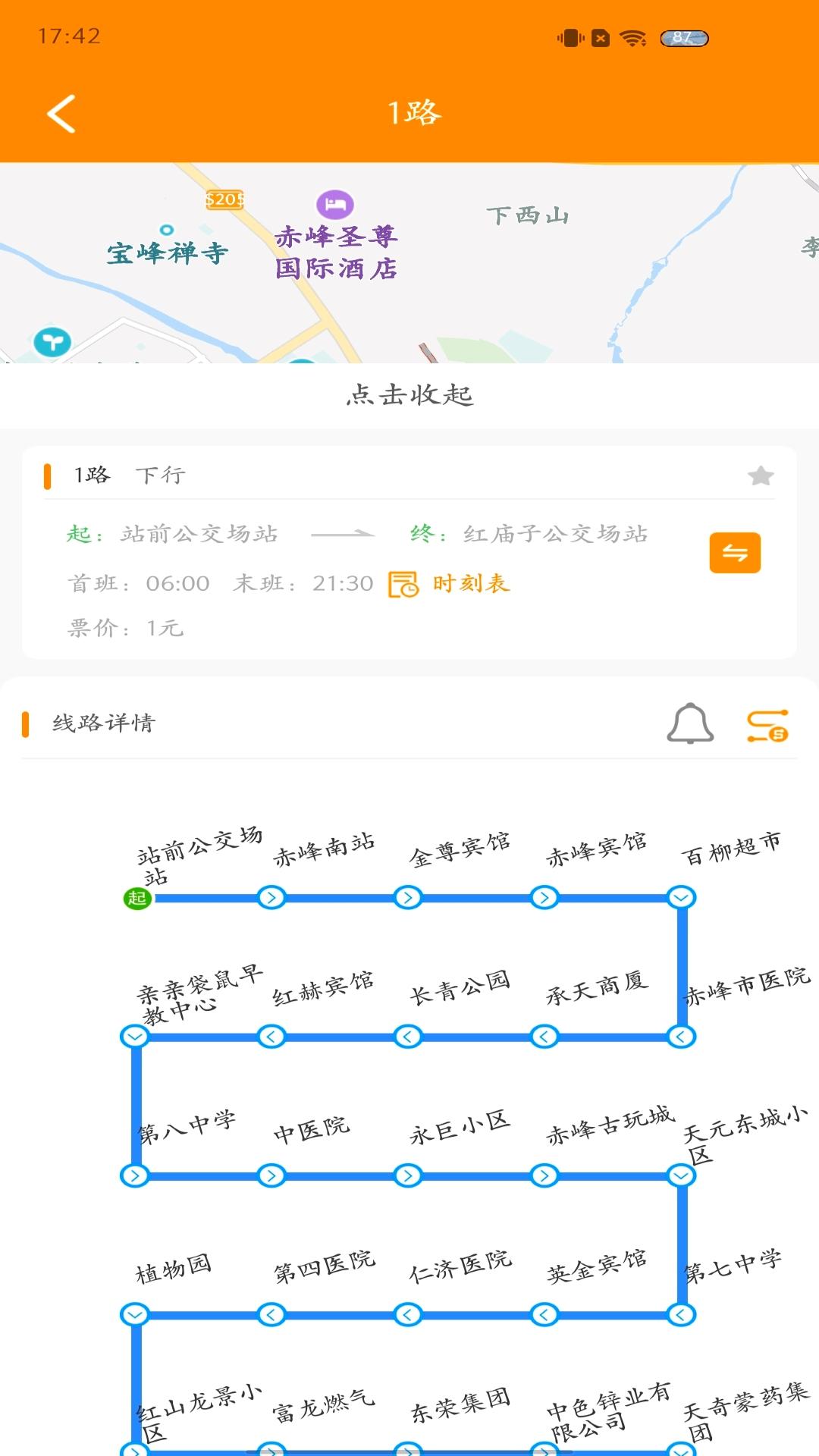The height and width of the screenshot is (1456, 819).
Task: Collapse the map via 点击收起
Action: pos(409,394)
